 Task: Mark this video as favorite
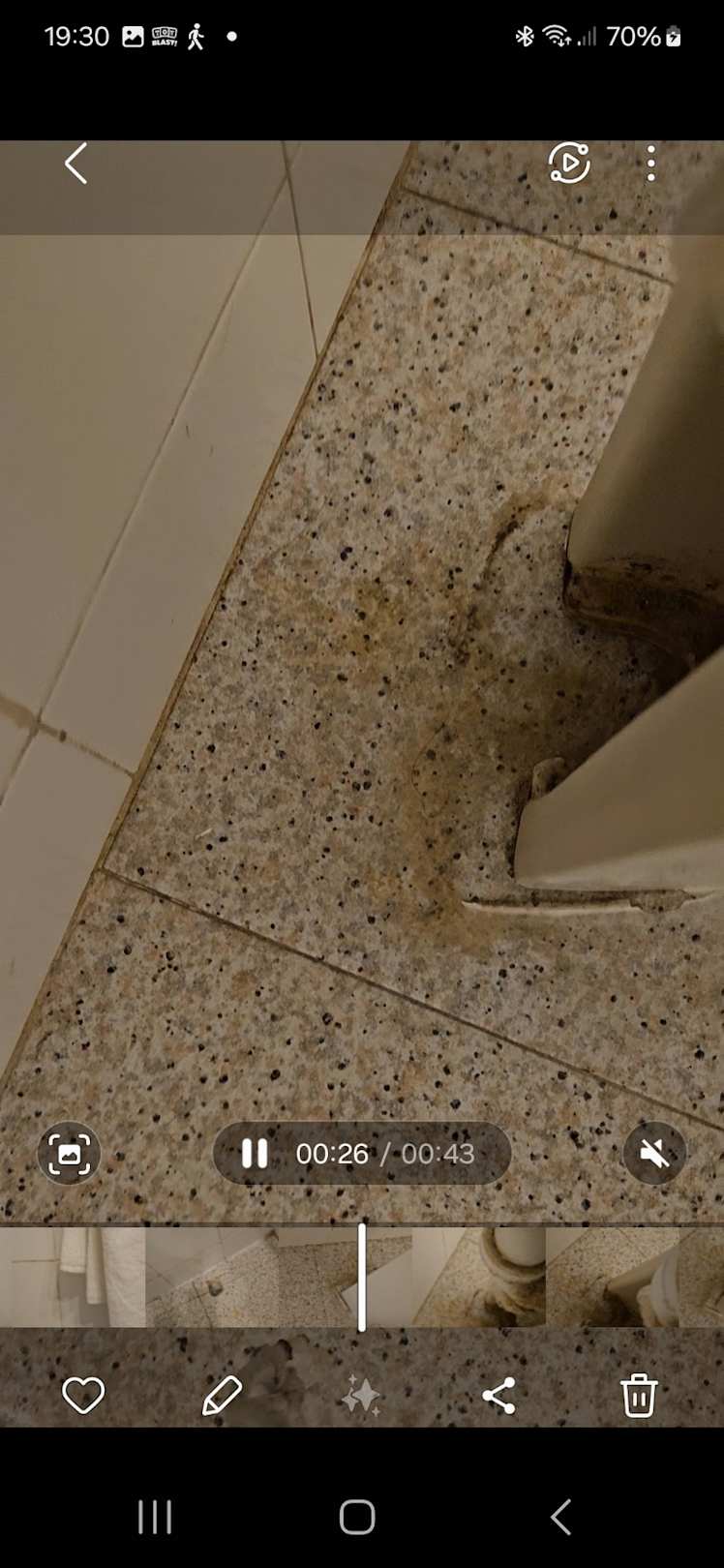83,1396
